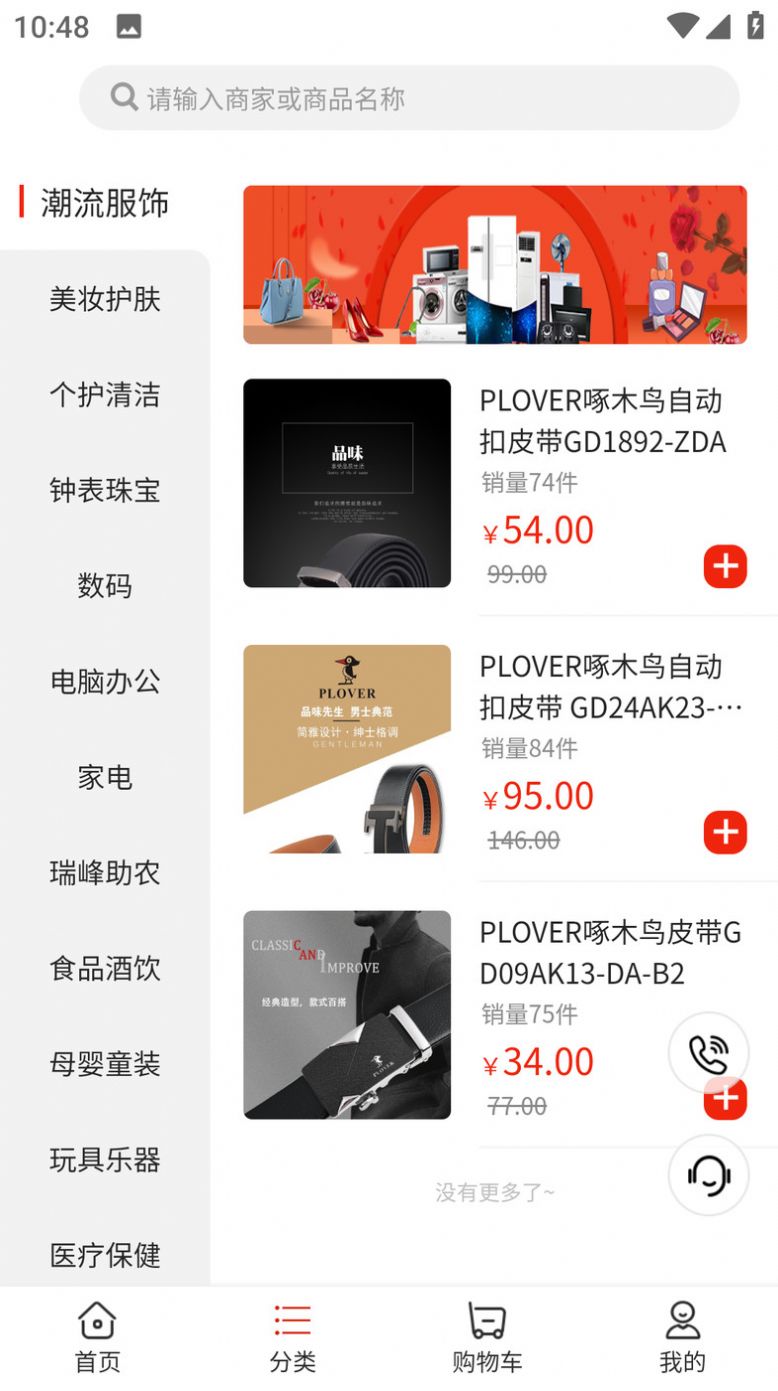Screen dimensions: 778x1391
Task: Open the phone contact icon
Action: pyautogui.click(x=710, y=1052)
